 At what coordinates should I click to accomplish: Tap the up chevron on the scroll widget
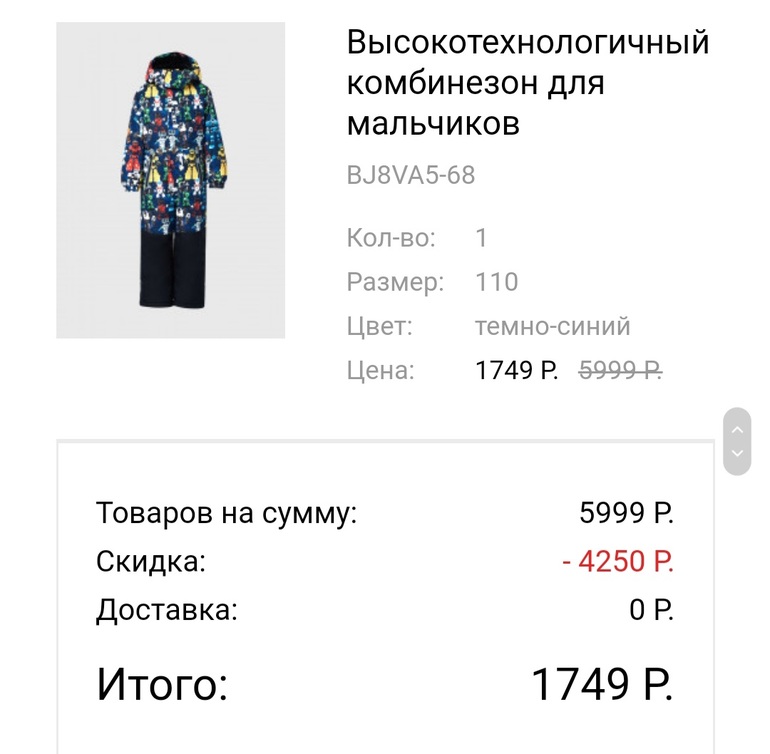[x=737, y=429]
